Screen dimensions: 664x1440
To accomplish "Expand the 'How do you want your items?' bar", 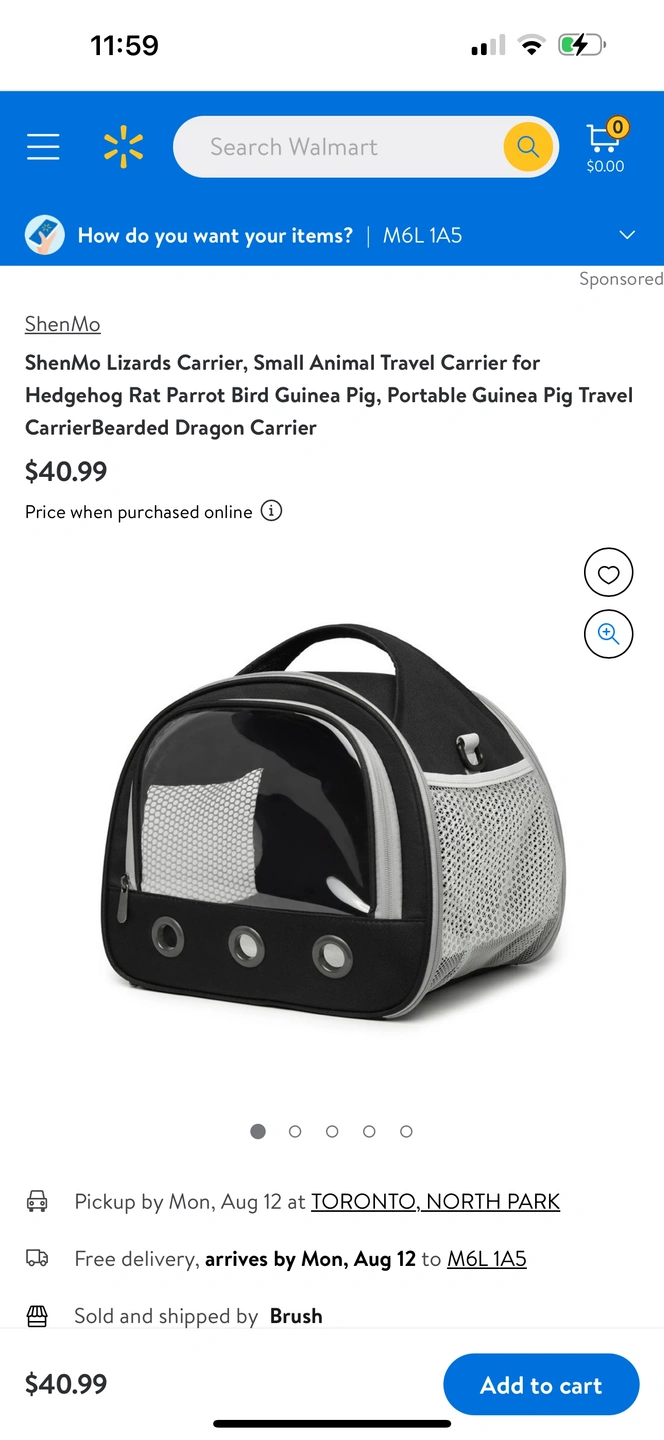I will point(627,235).
